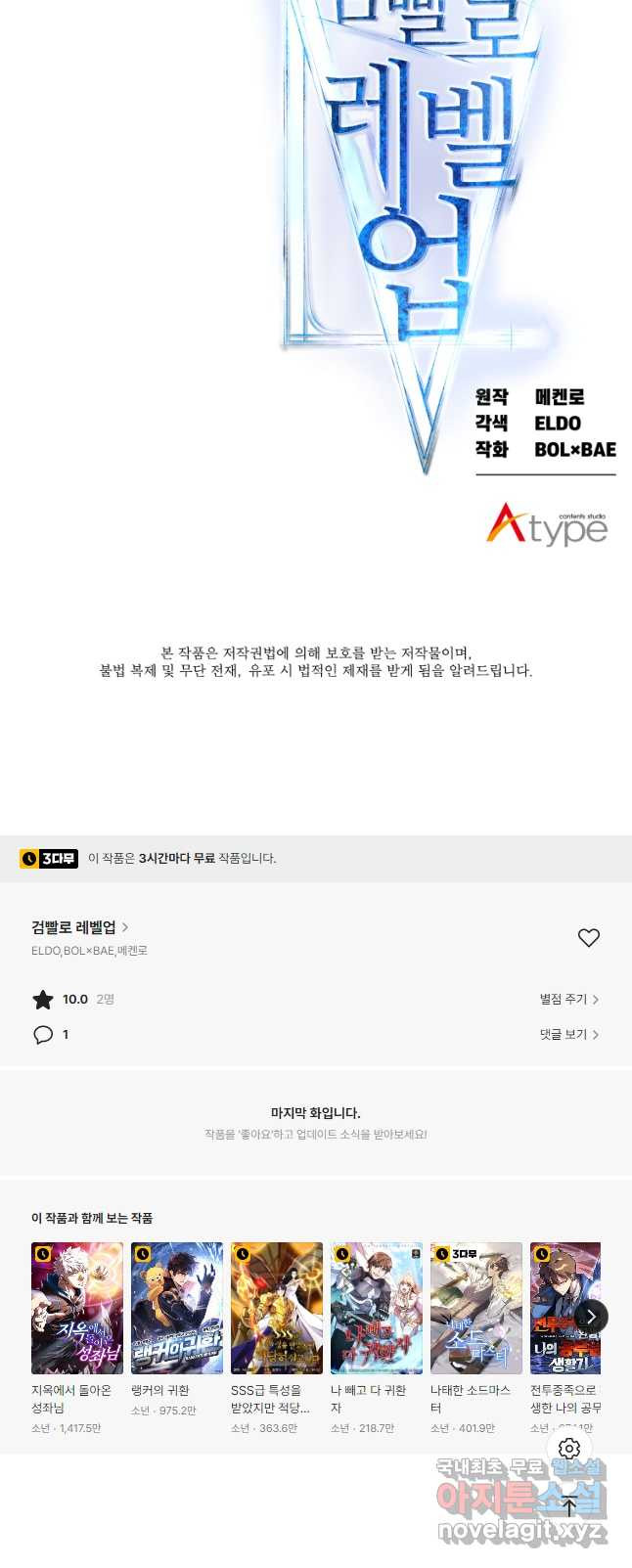Image resolution: width=632 pixels, height=1568 pixels.
Task: Open the 검빨로 레벨업 series page link
Action: pos(79,927)
